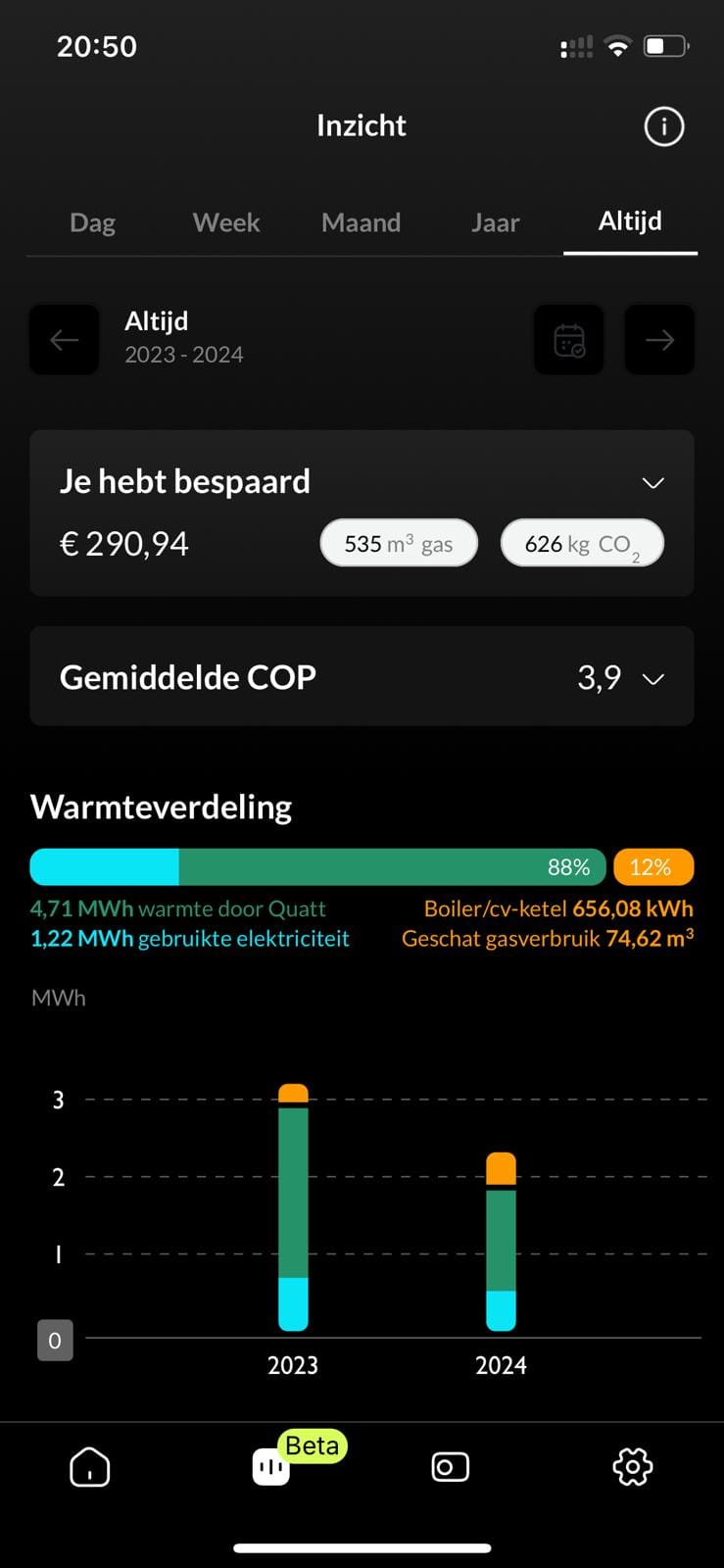The width and height of the screenshot is (724, 1568).
Task: Open the settings gear
Action: 632,1467
